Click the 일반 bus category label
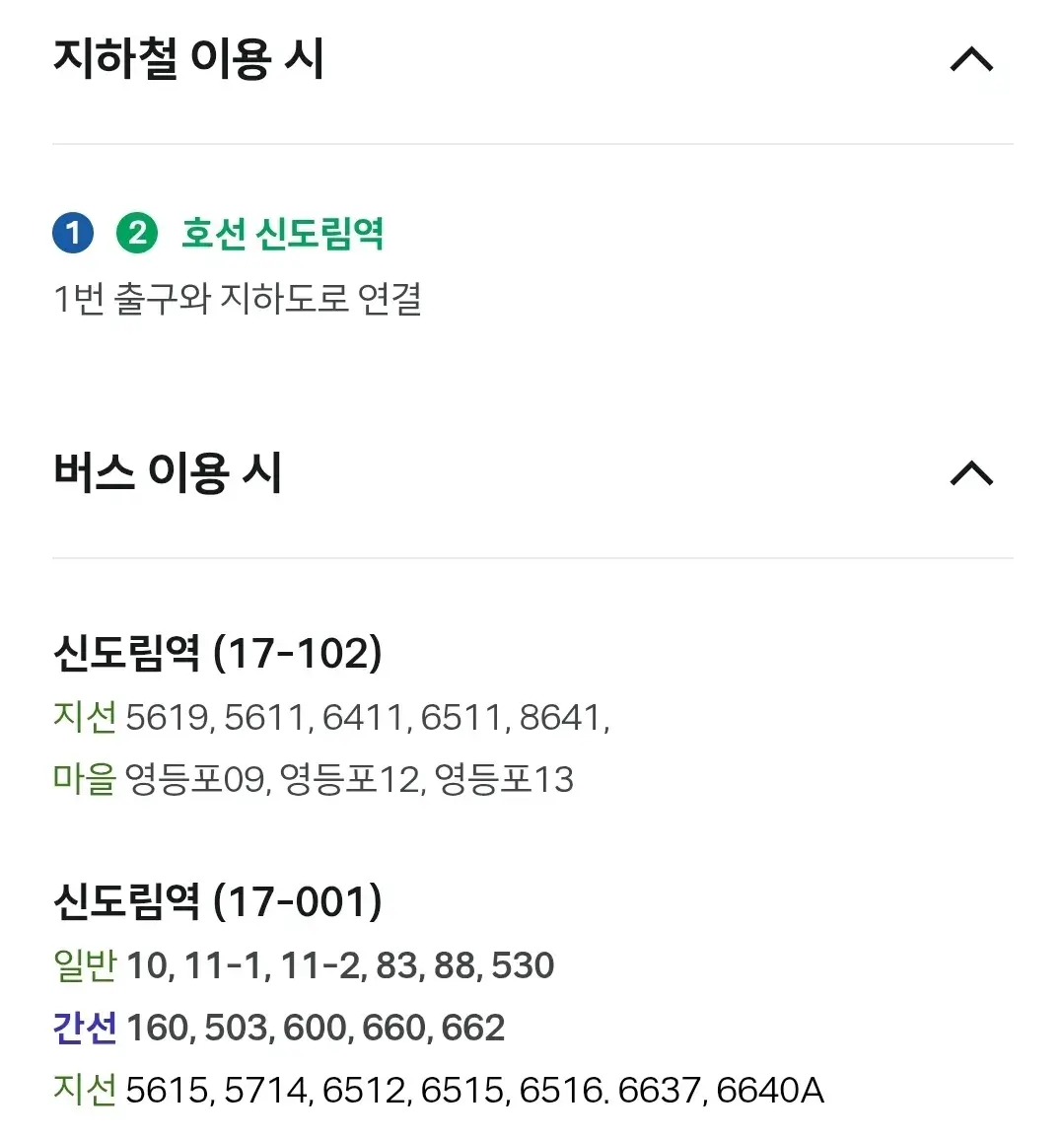The image size is (1064, 1139). (x=86, y=965)
